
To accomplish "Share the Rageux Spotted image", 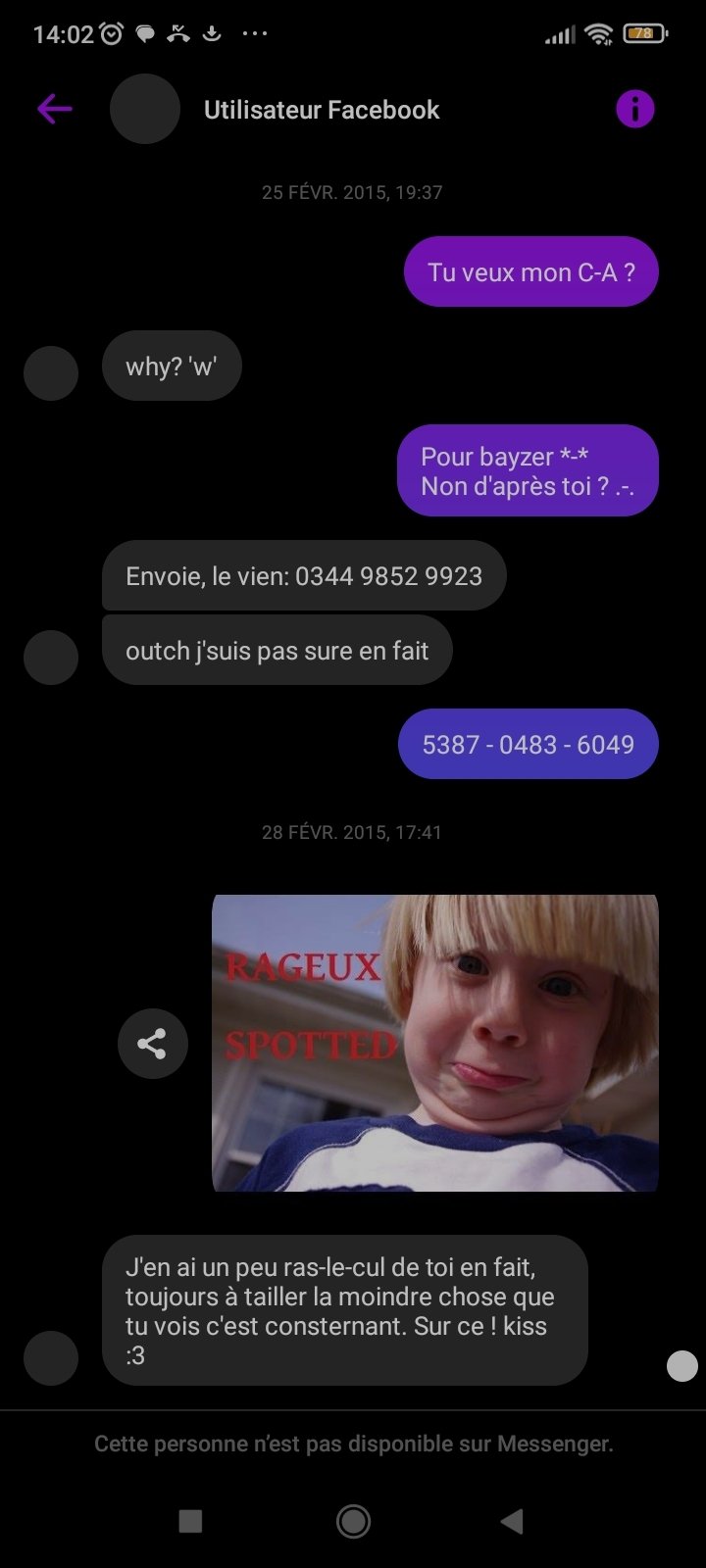I will (152, 1044).
